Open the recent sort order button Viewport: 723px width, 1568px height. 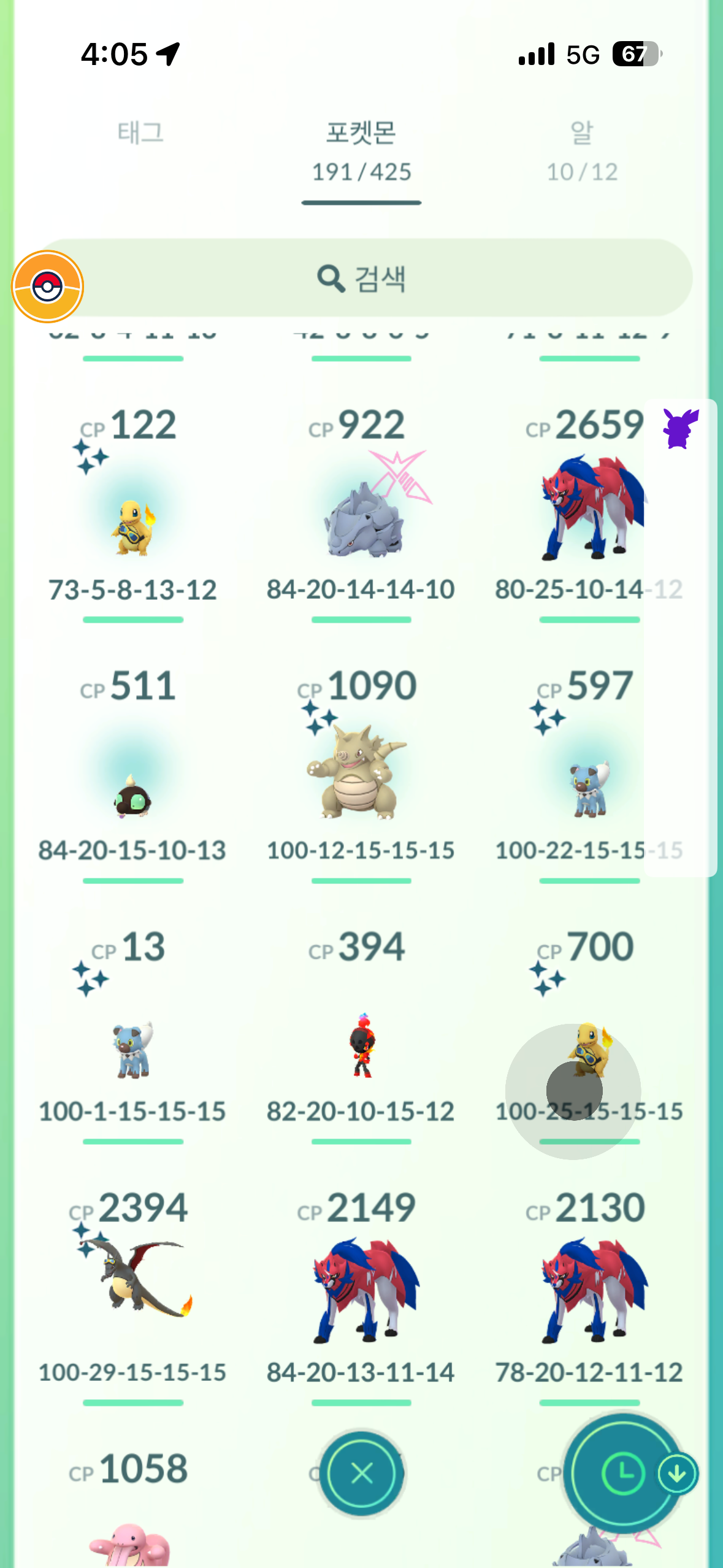click(624, 1473)
